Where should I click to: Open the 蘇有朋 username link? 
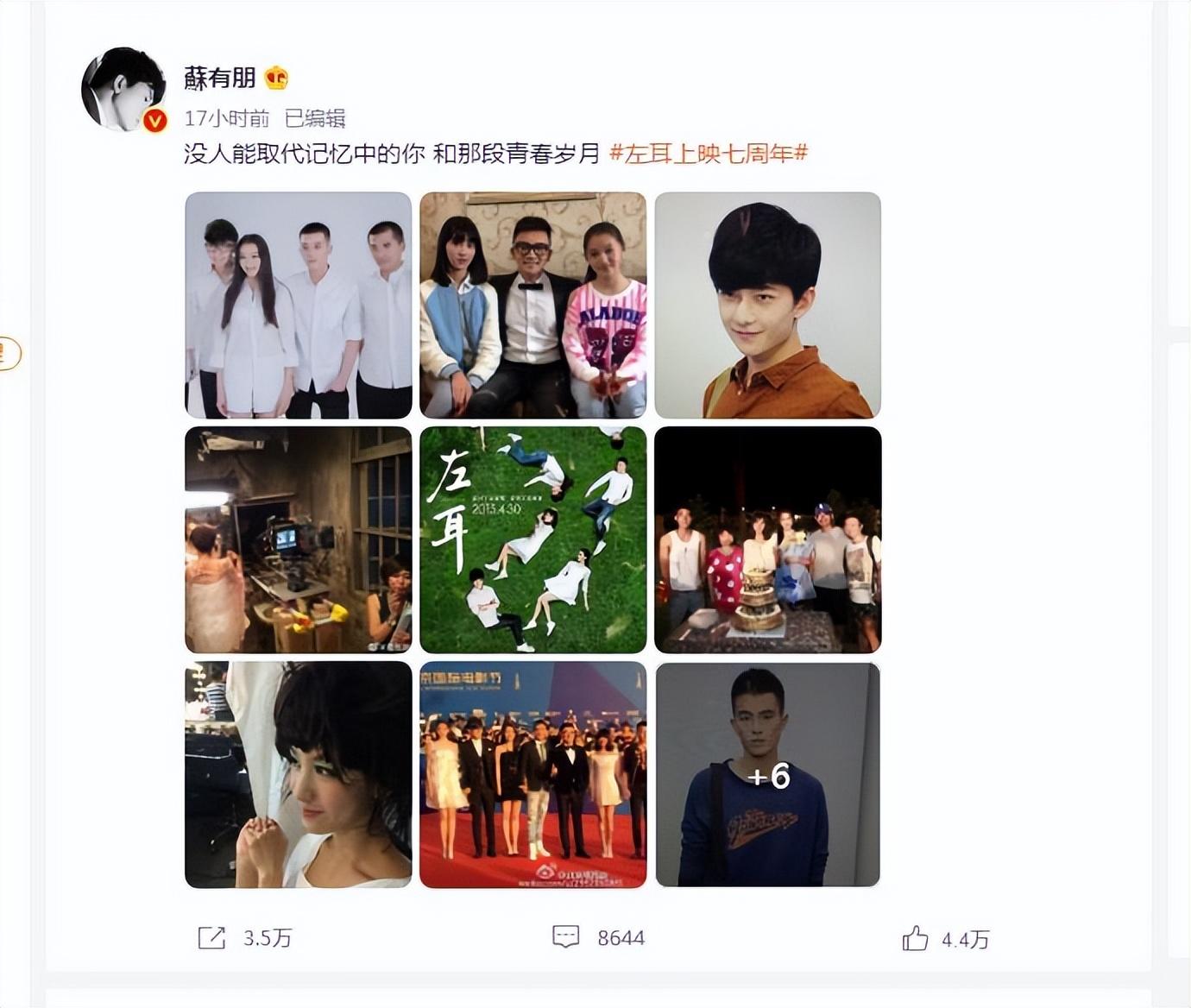(x=220, y=78)
